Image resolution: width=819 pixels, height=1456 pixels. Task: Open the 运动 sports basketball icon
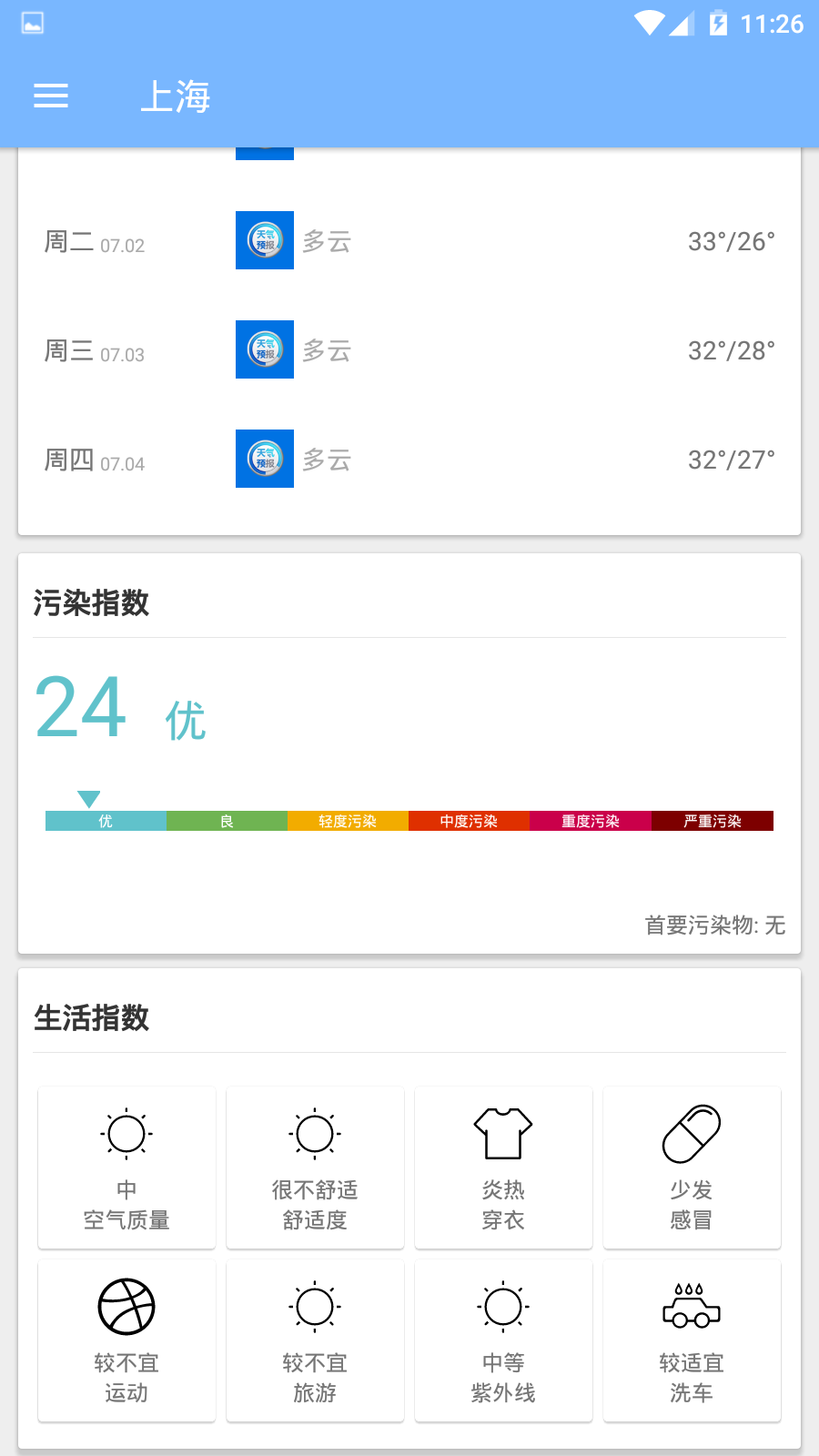(126, 1308)
